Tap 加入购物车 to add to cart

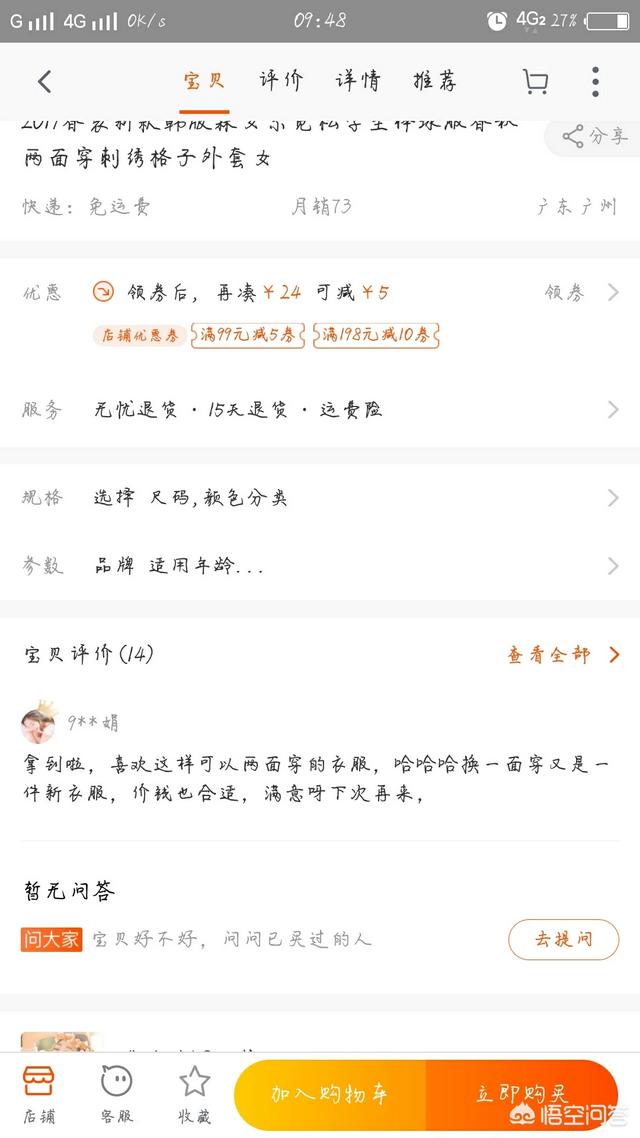(330, 1094)
